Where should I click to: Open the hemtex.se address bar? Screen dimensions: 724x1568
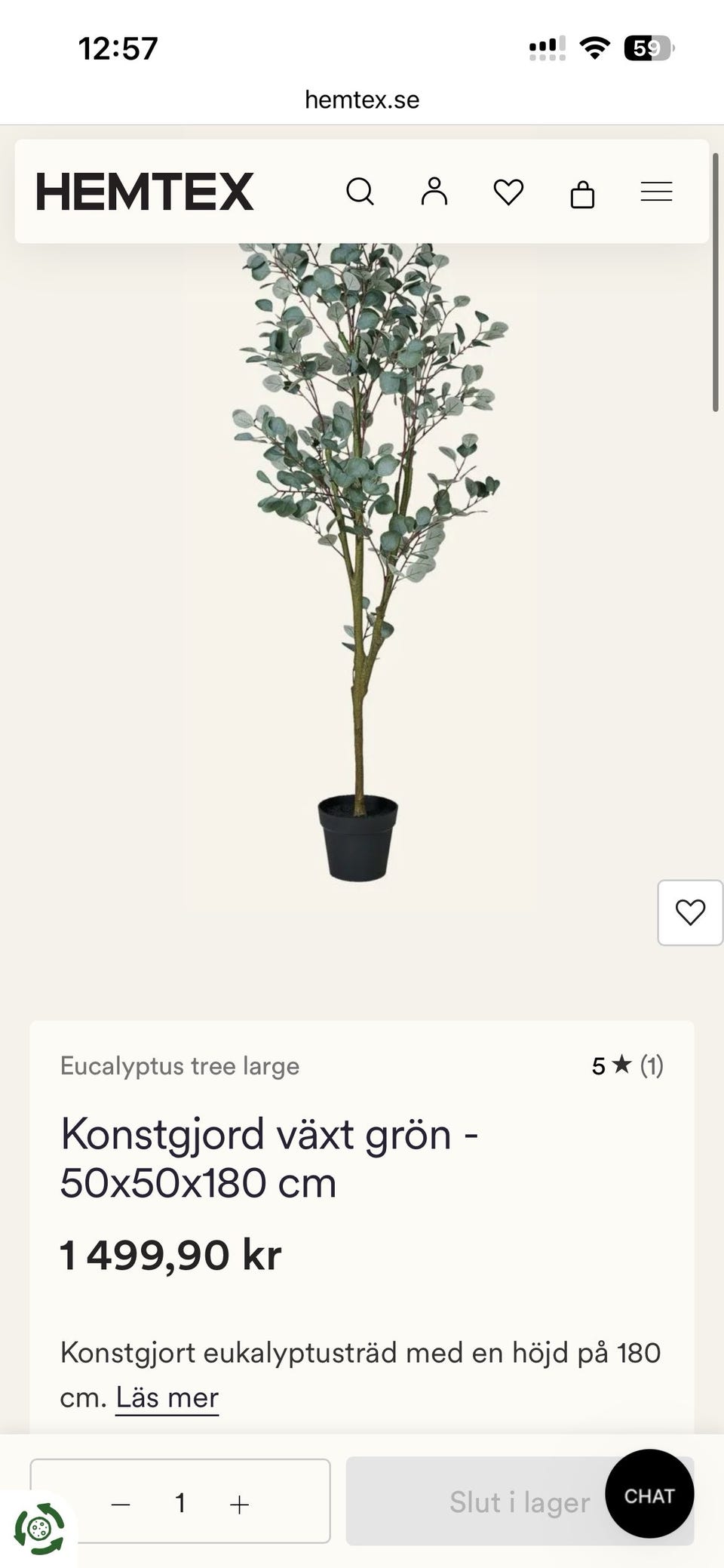[362, 99]
